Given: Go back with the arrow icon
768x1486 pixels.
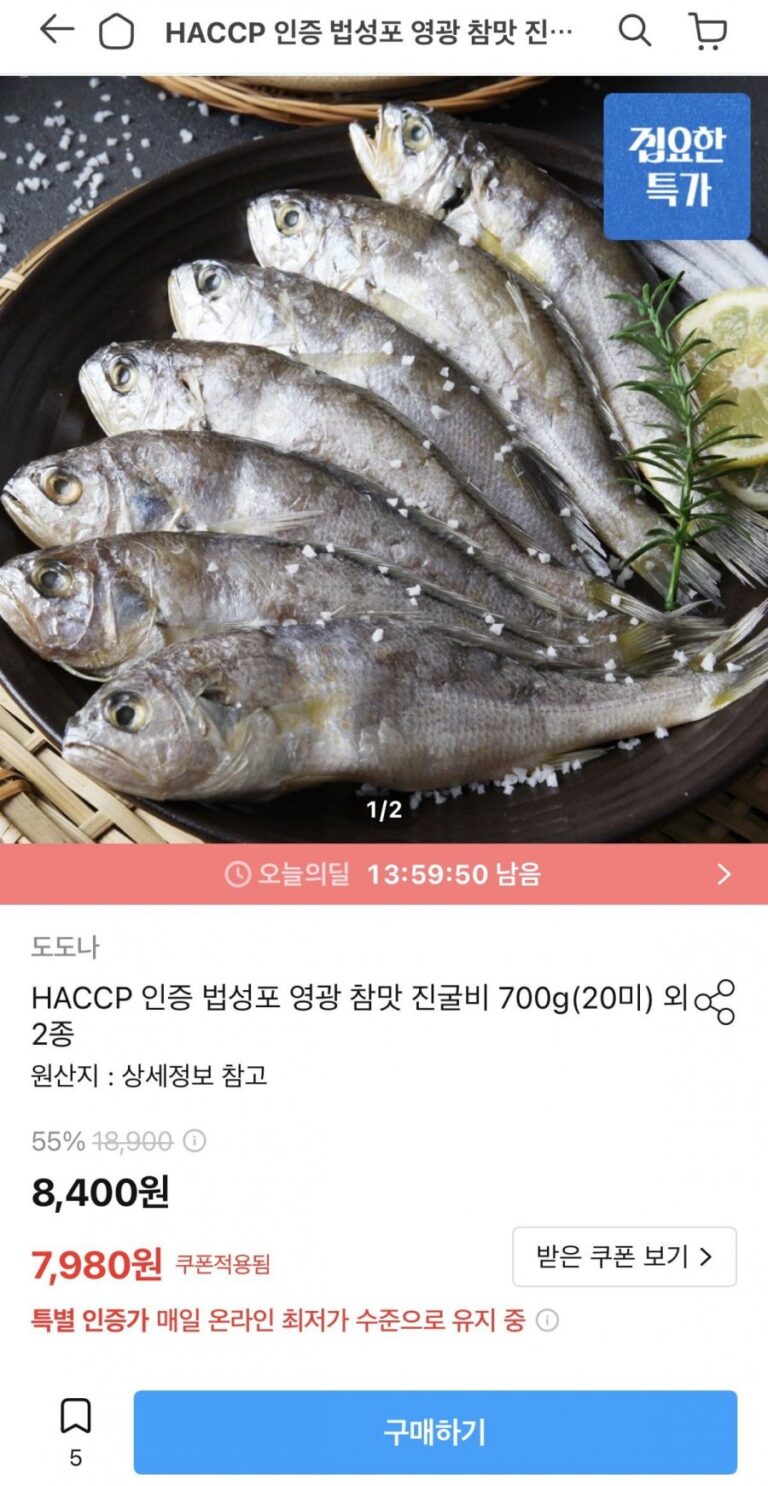Looking at the screenshot, I should click(x=56, y=31).
